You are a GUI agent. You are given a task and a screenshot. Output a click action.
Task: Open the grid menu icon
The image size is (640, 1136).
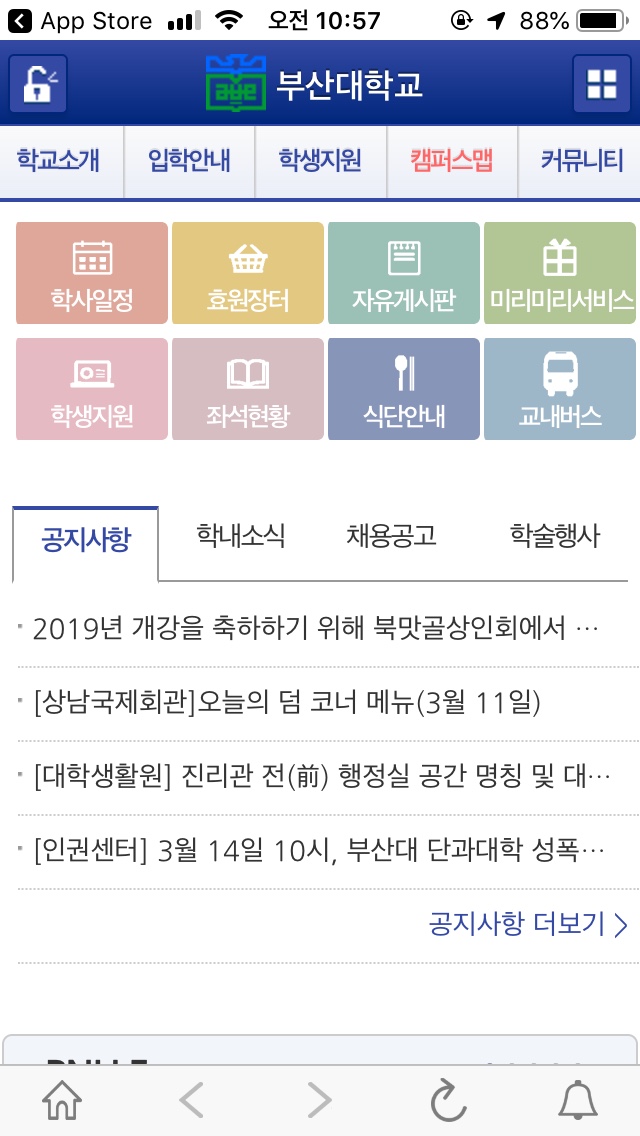601,84
